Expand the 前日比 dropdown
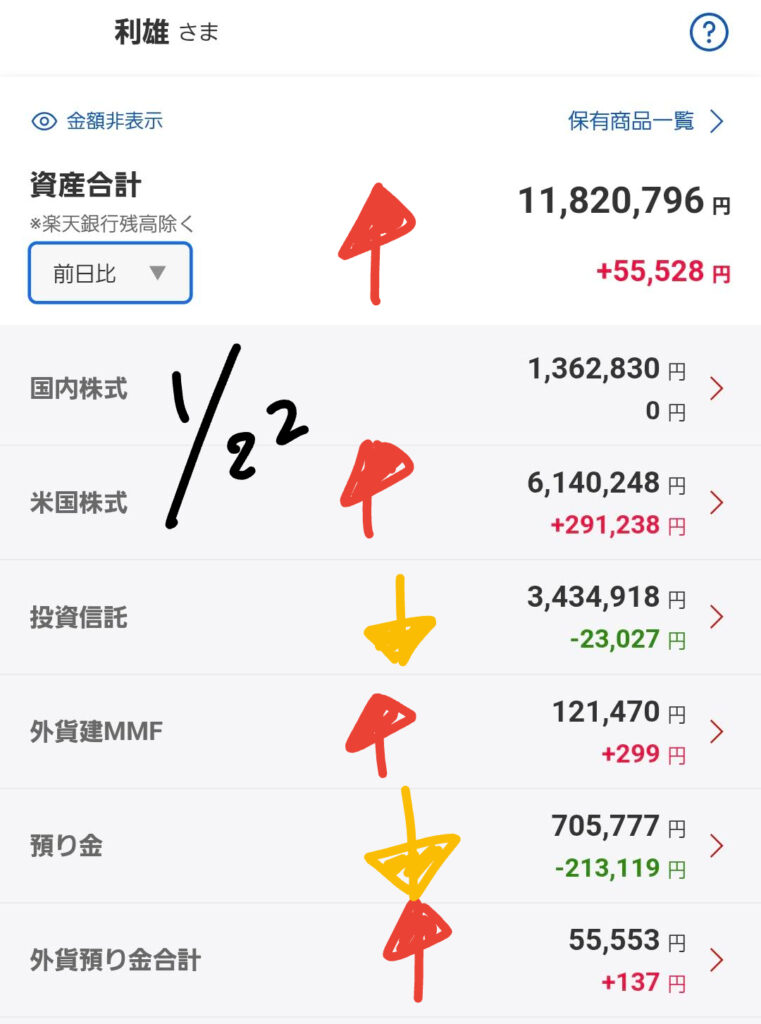This screenshot has width=761, height=1024. coord(110,273)
